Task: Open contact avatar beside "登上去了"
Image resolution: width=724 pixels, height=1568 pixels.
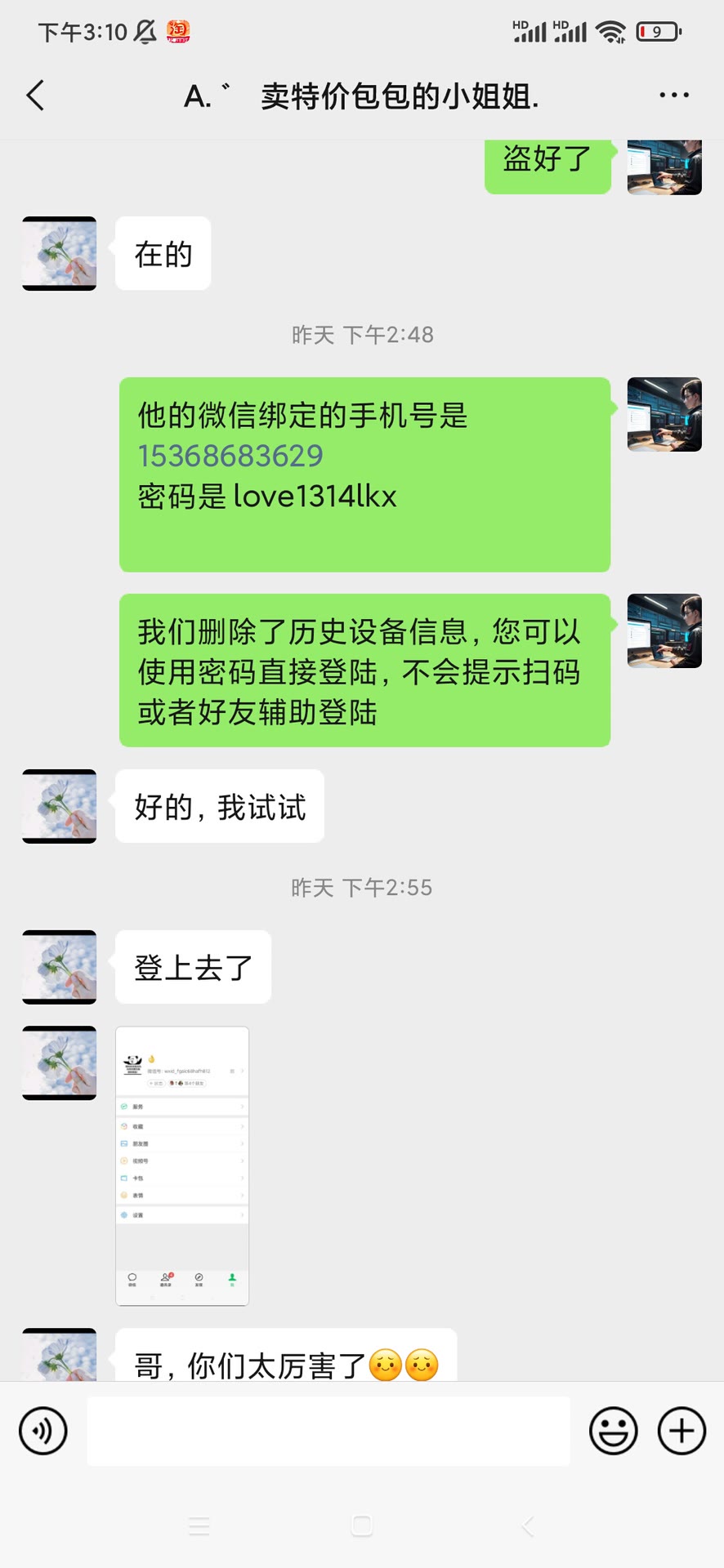Action: coord(60,967)
